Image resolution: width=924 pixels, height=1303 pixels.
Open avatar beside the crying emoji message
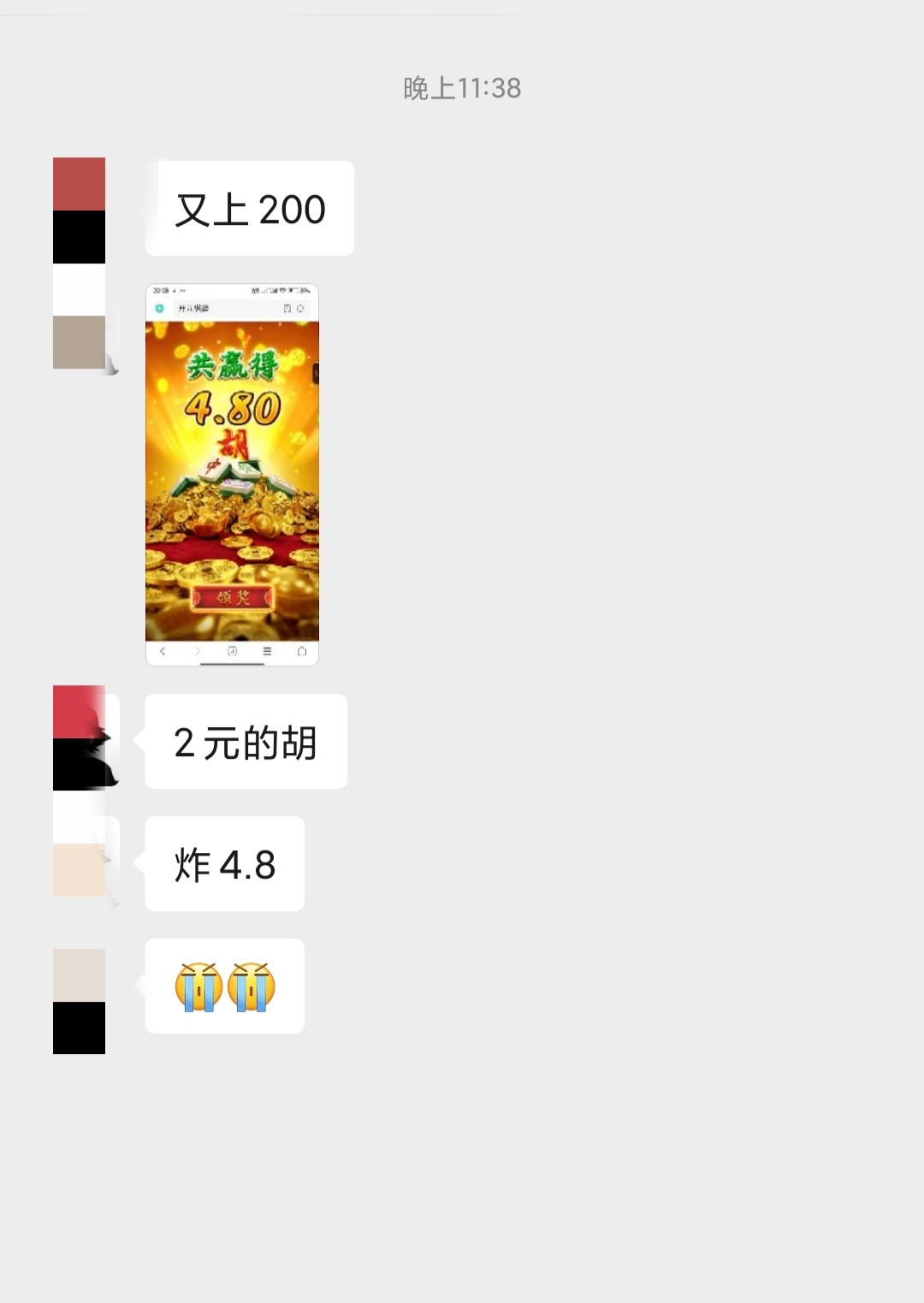[80, 1001]
